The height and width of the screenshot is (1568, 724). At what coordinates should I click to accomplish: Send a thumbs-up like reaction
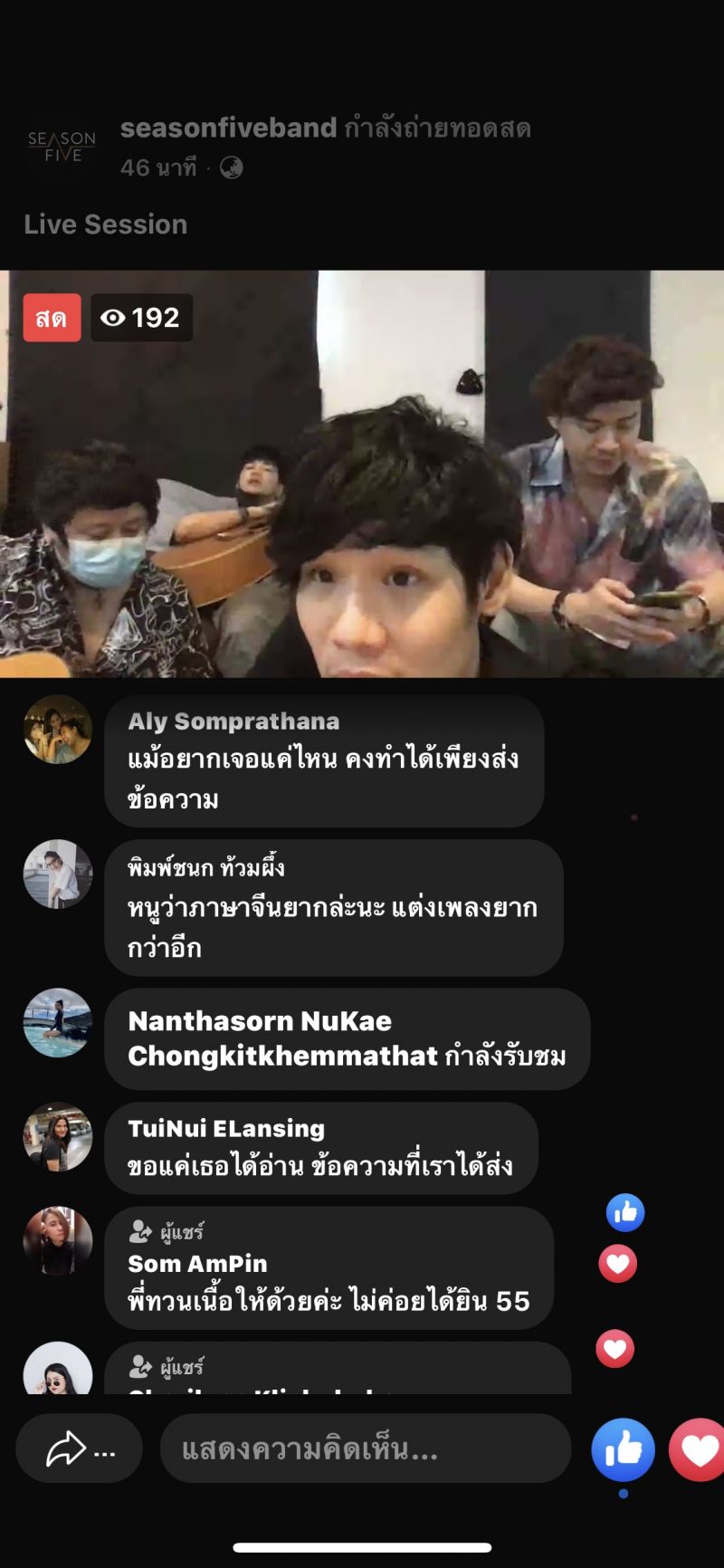click(x=623, y=1450)
